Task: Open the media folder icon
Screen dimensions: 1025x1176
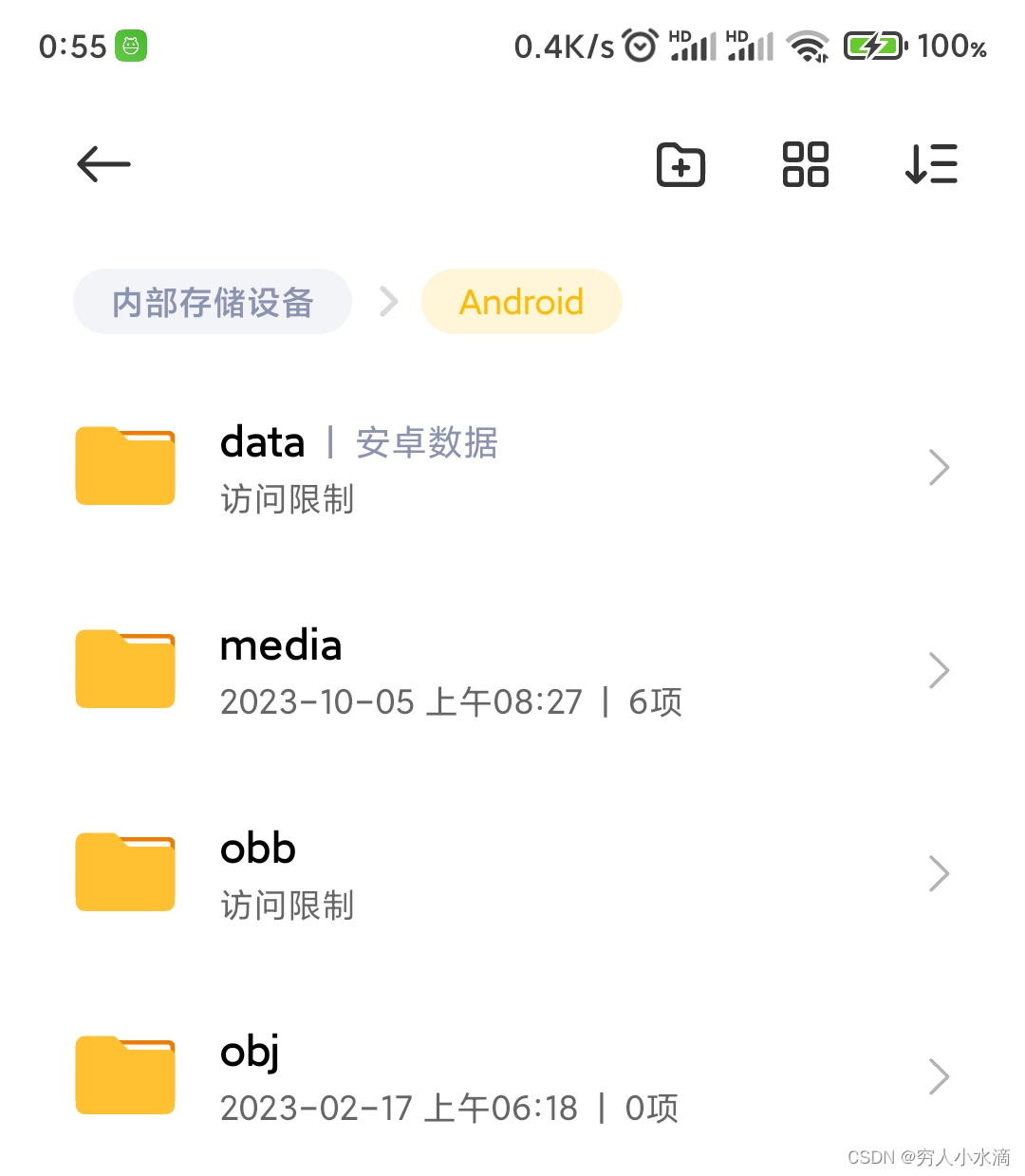Action: point(124,669)
